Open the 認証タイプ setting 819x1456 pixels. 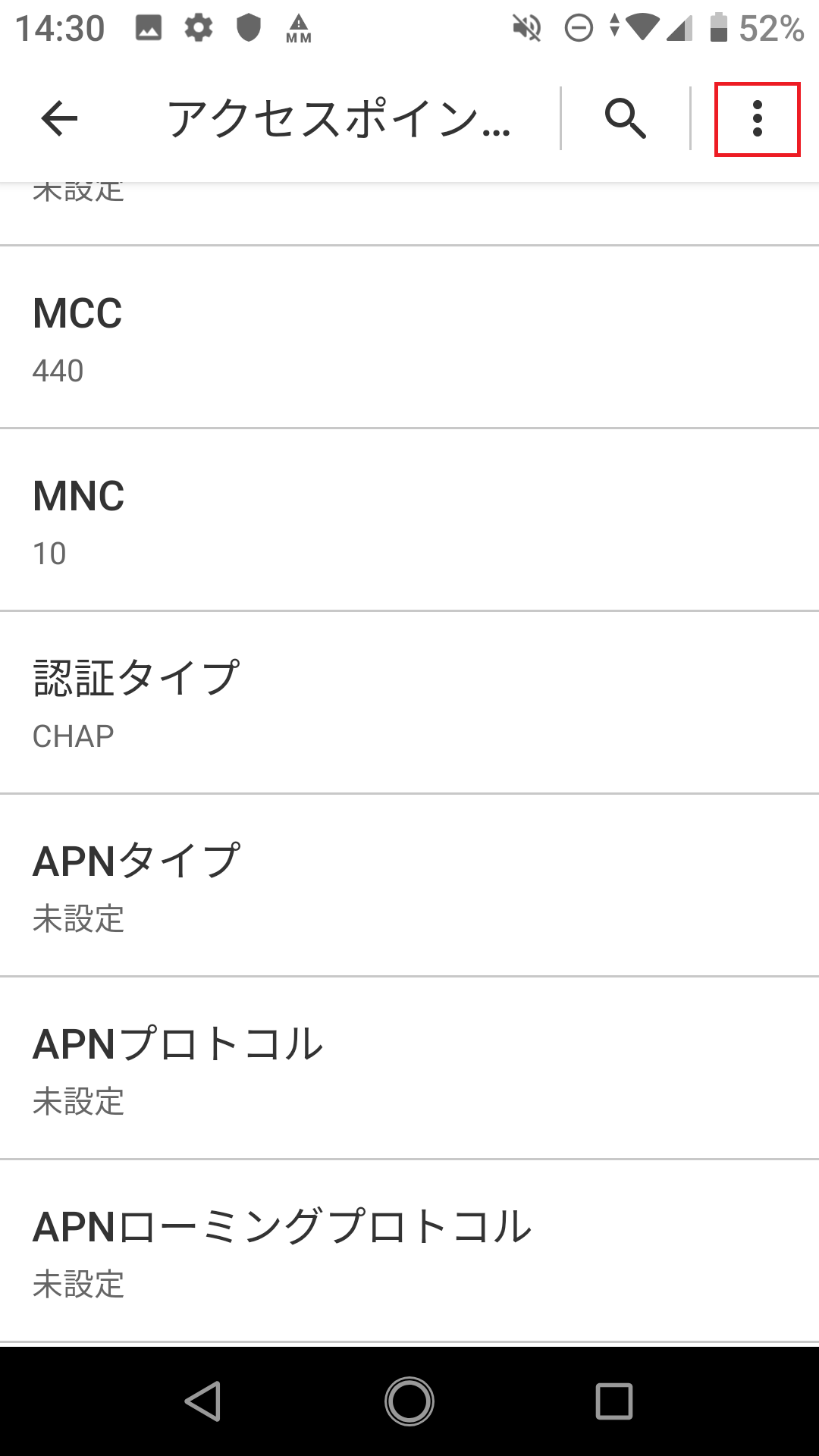click(x=409, y=703)
